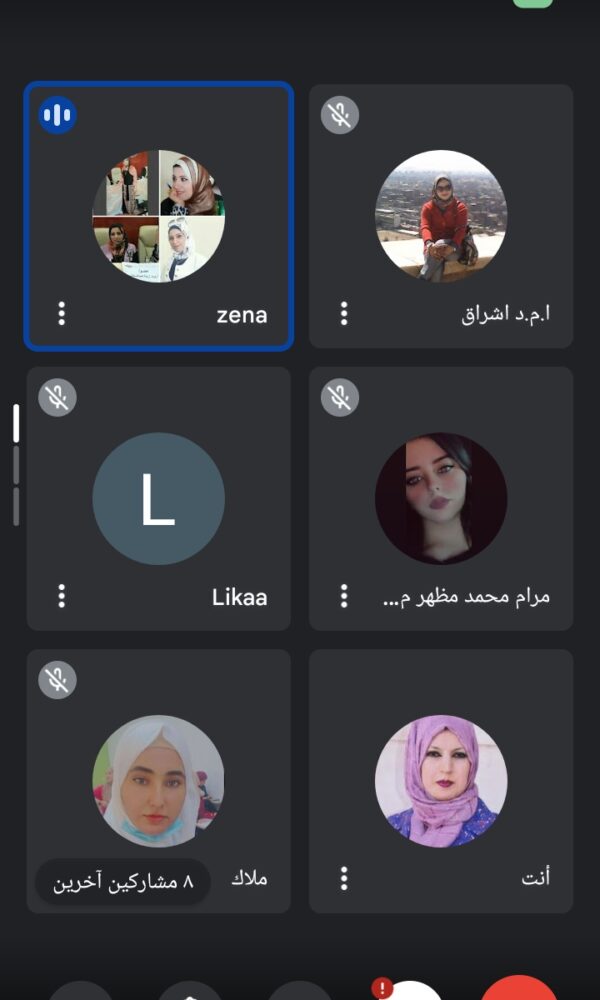The width and height of the screenshot is (600, 1000).
Task: Show the three-dot menu on Likaa's tile
Action: [x=62, y=596]
